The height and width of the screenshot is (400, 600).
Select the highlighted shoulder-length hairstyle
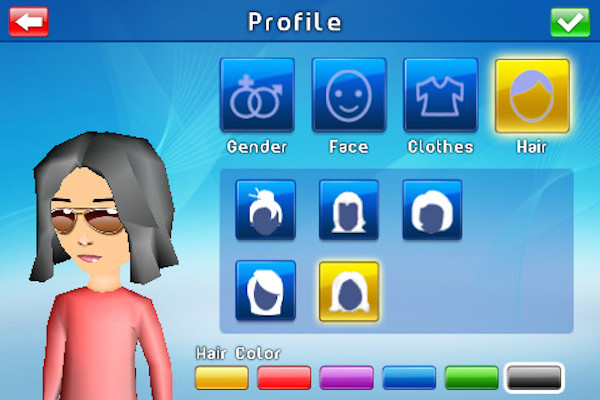349,291
